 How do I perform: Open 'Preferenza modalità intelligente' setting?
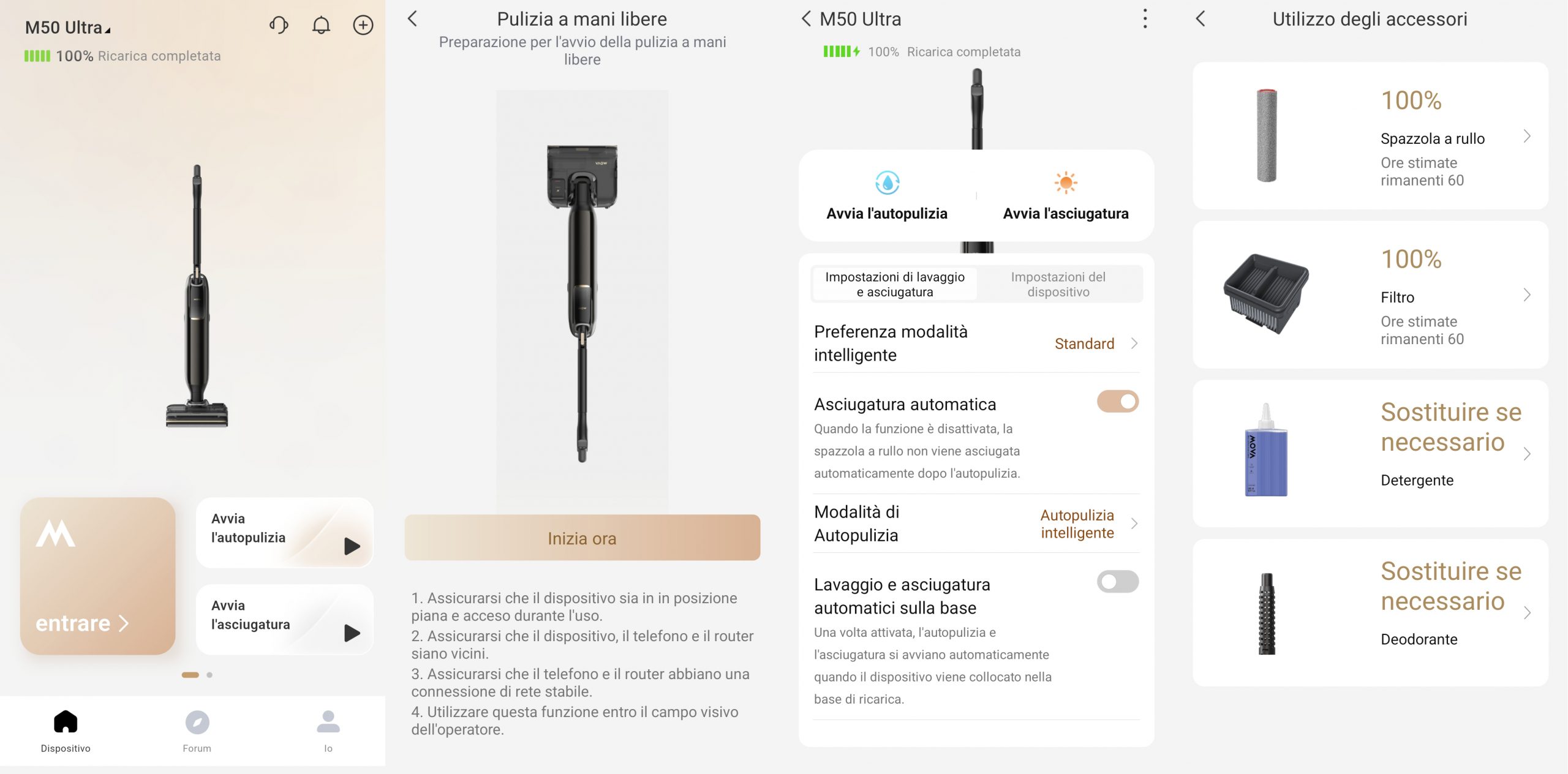pos(976,344)
